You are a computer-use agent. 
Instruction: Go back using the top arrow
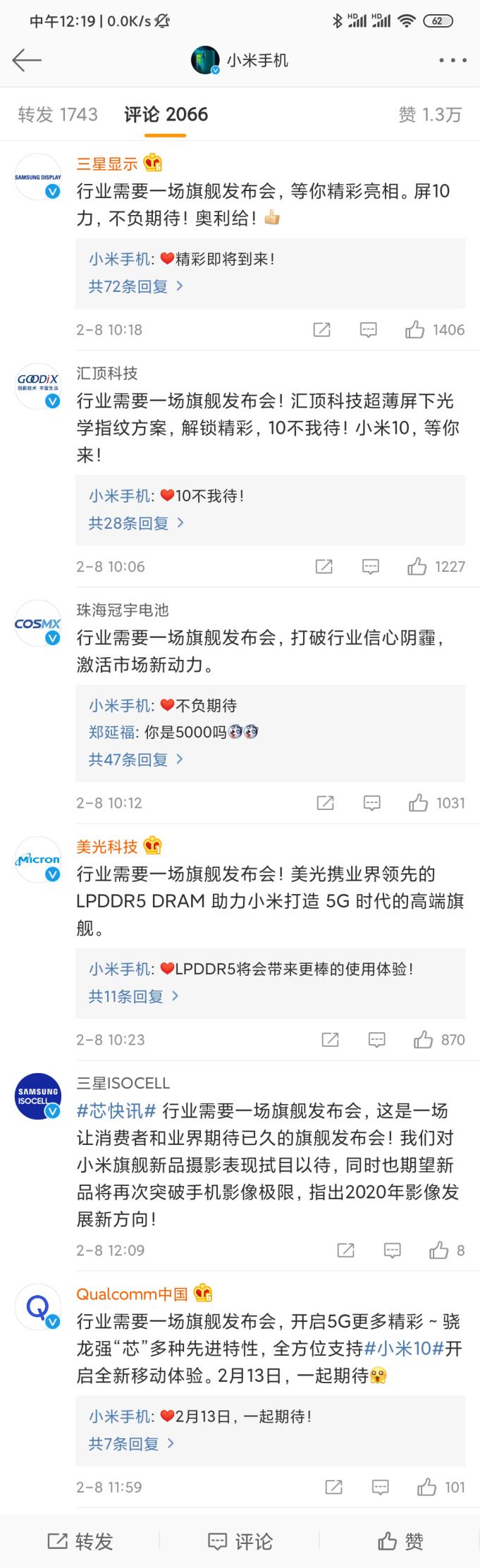(27, 61)
